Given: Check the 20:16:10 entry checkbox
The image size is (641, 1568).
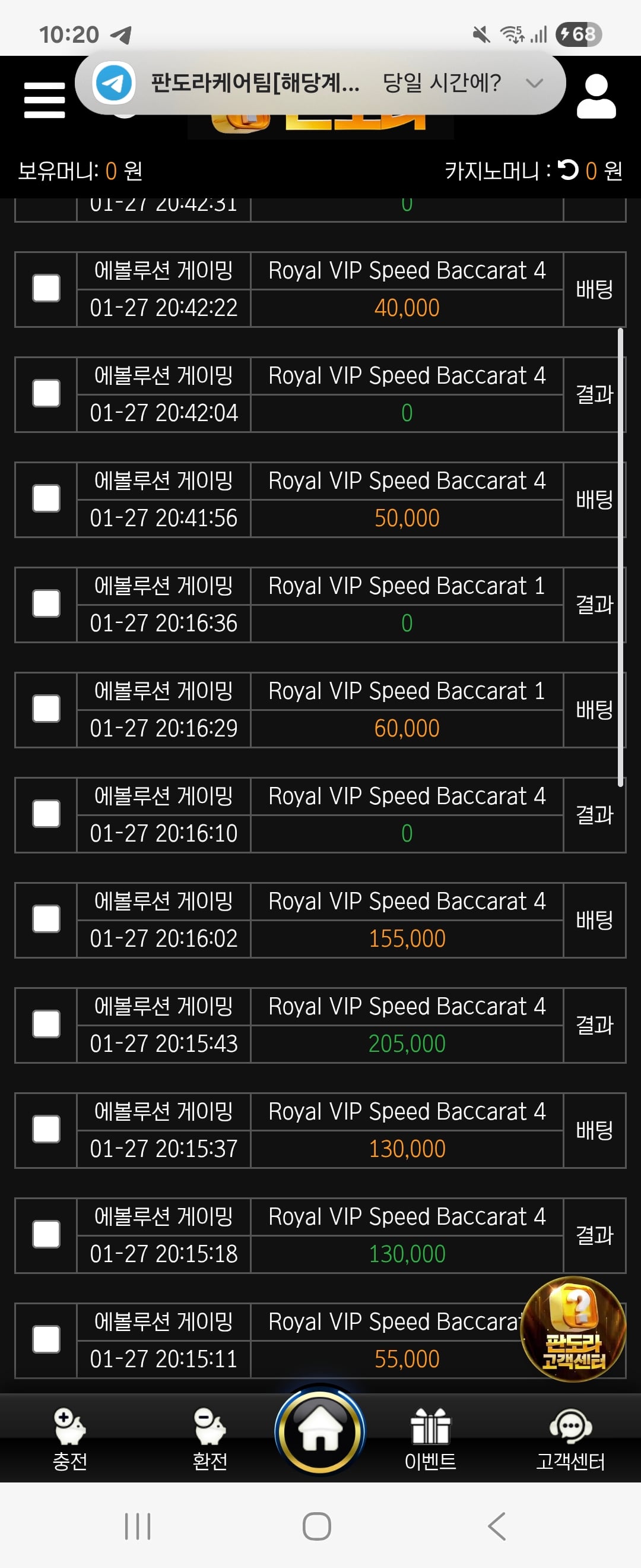Looking at the screenshot, I should pos(46,814).
